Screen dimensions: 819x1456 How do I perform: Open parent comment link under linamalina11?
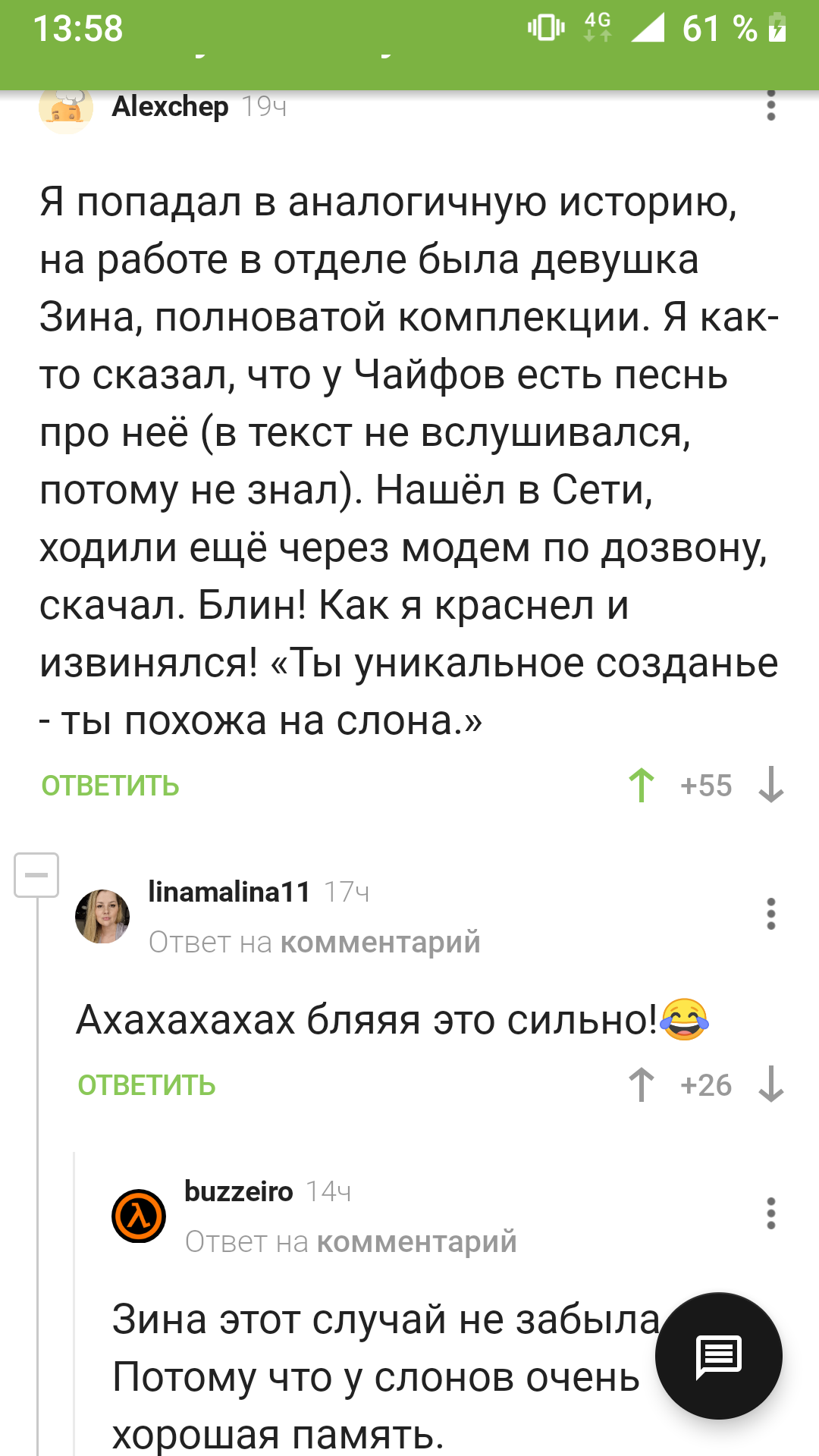point(380,942)
